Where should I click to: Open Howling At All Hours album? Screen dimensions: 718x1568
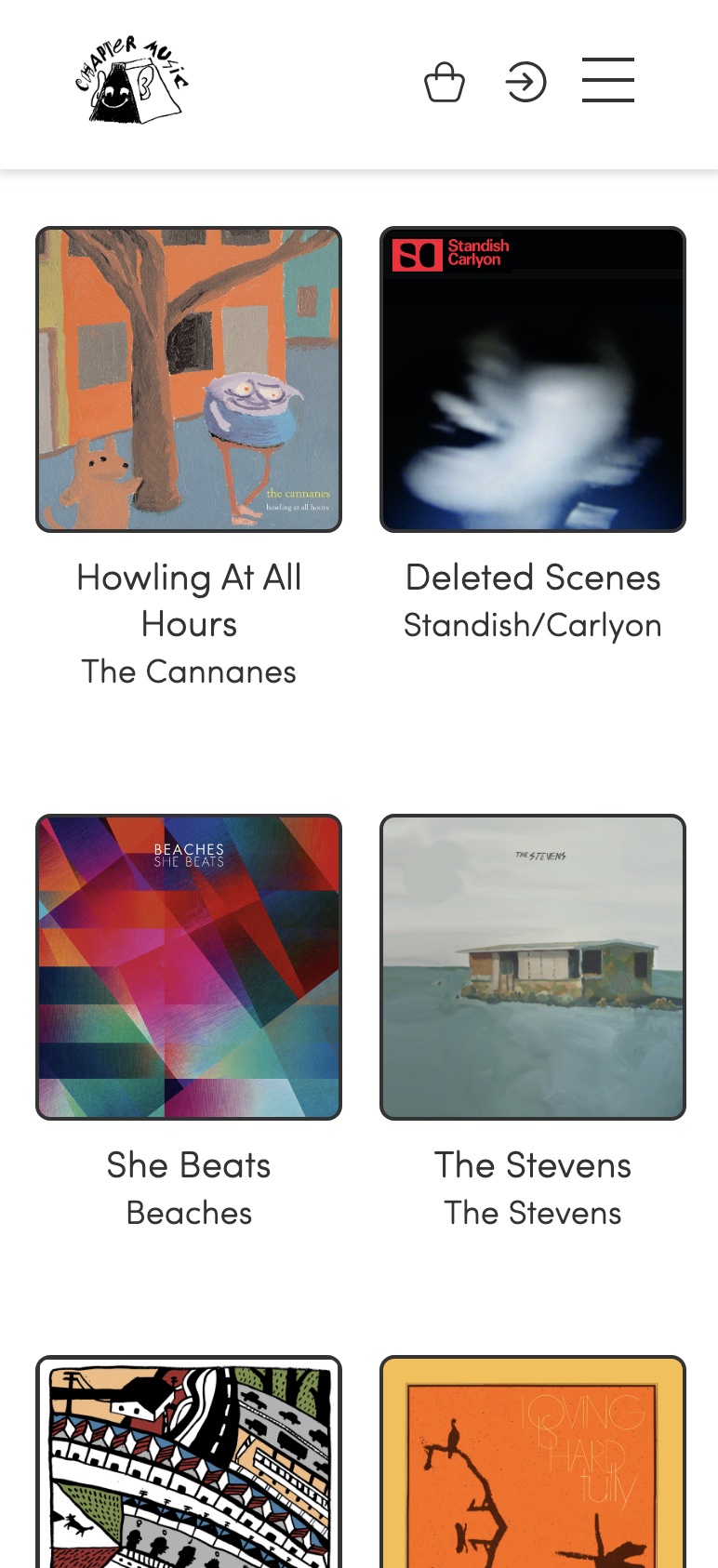189,379
